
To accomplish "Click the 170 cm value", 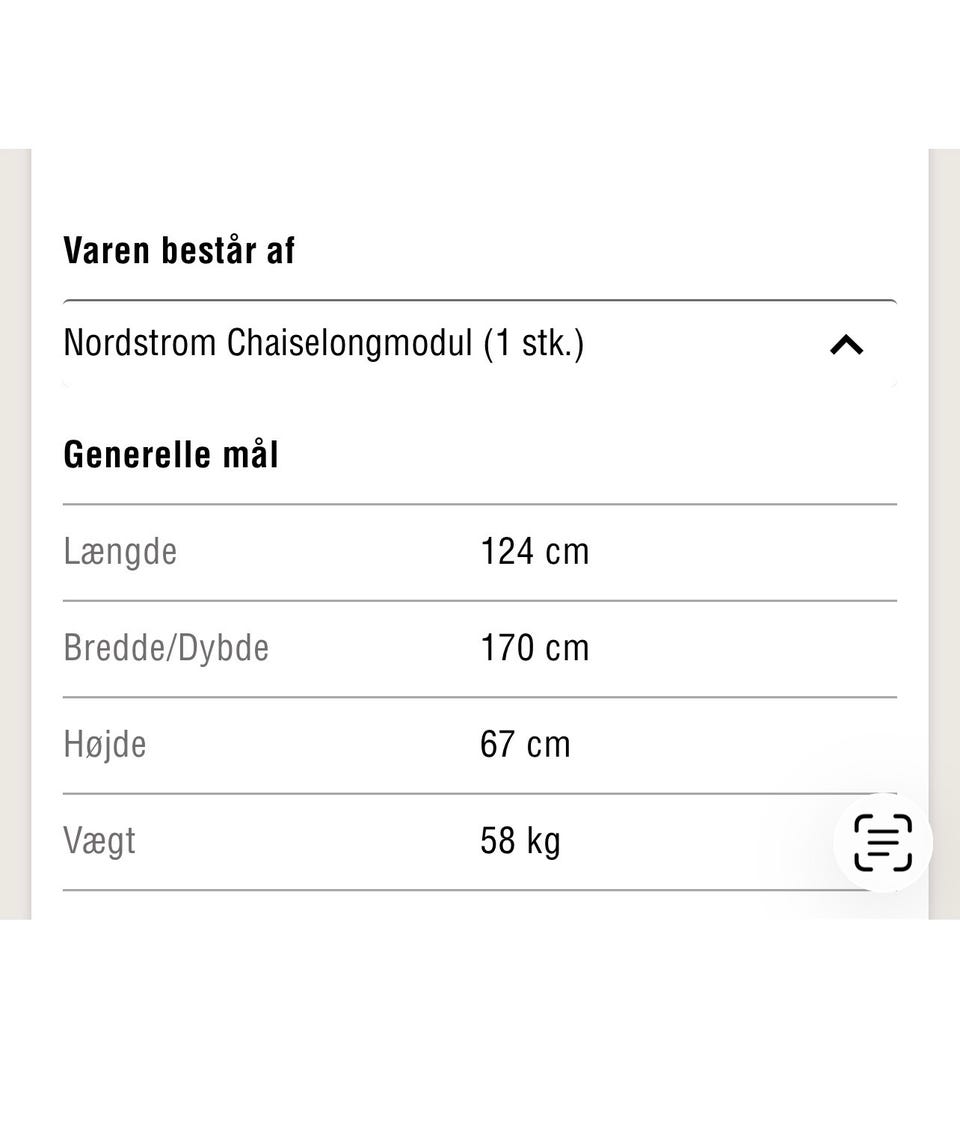I will pyautogui.click(x=534, y=648).
